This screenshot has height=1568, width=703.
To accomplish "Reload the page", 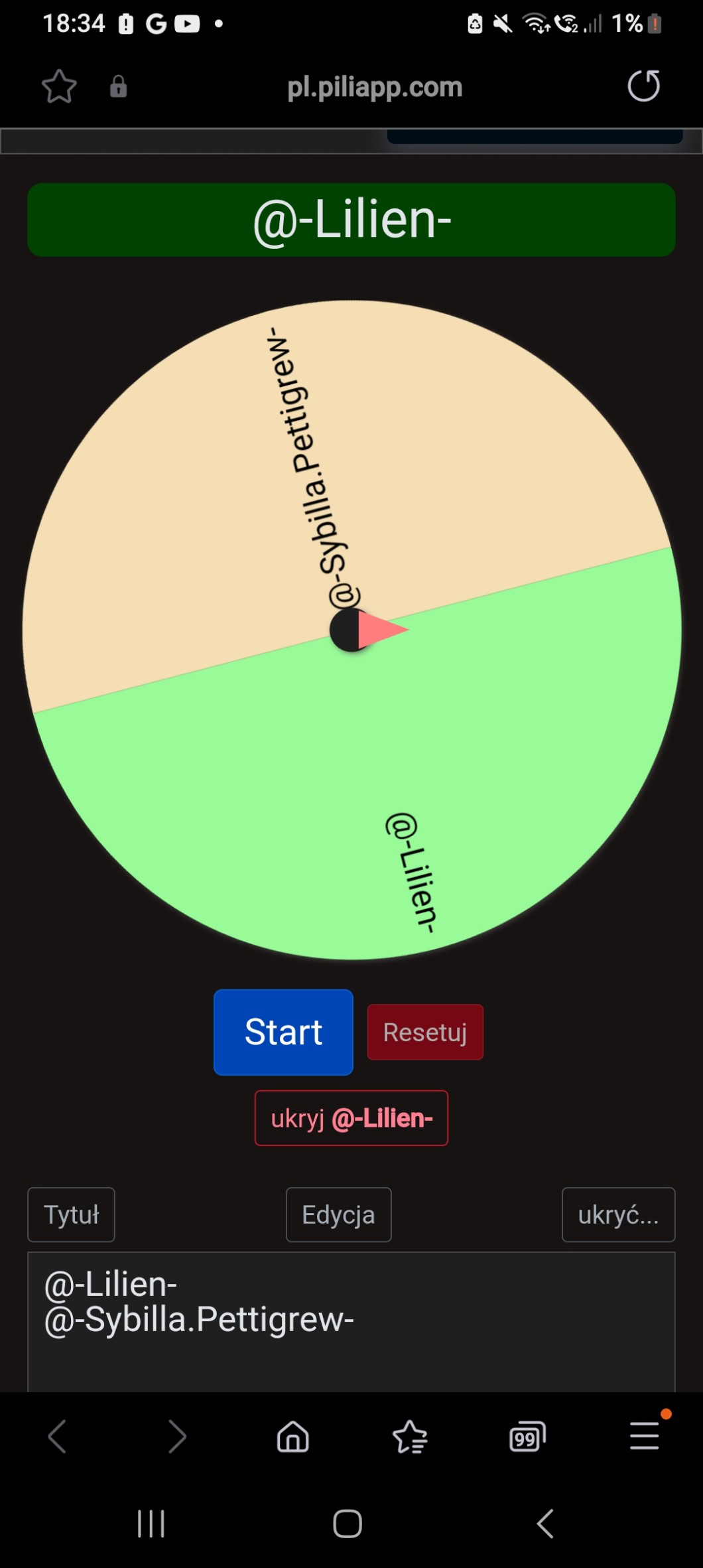I will click(643, 86).
